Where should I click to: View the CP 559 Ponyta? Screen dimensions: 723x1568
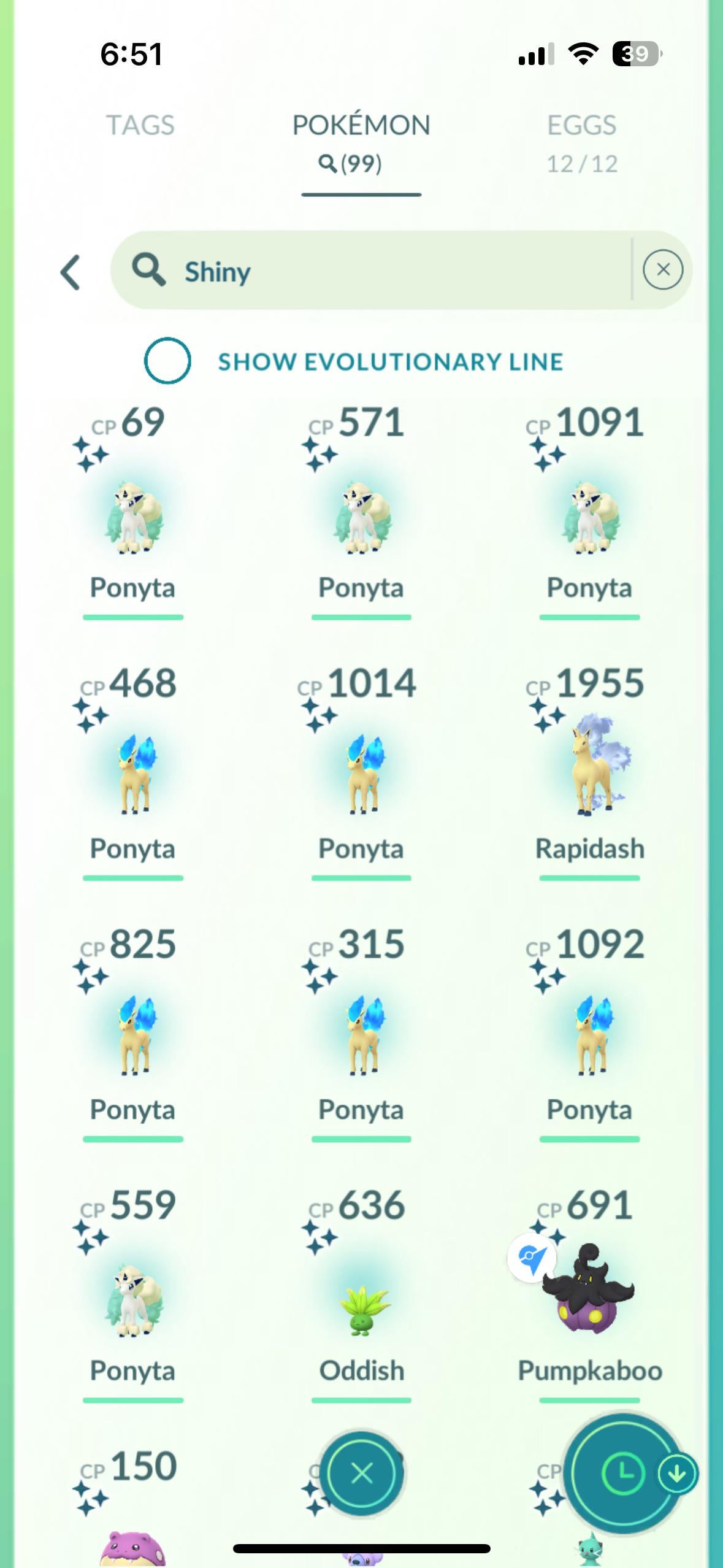click(x=133, y=1297)
